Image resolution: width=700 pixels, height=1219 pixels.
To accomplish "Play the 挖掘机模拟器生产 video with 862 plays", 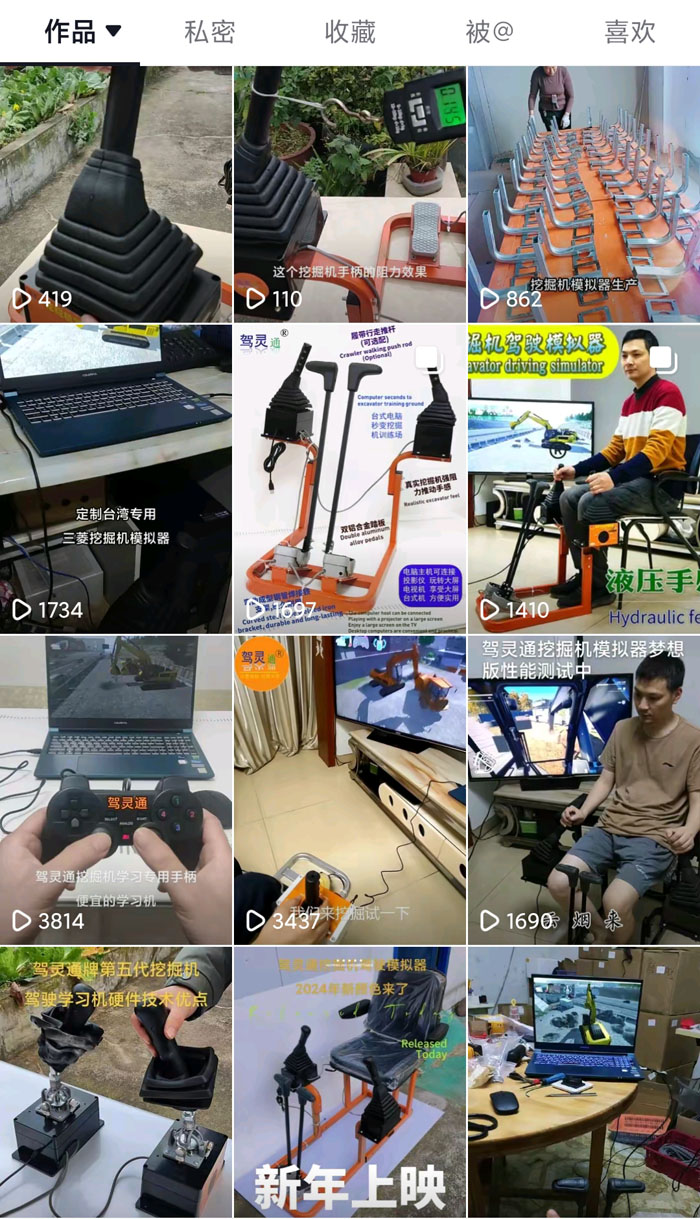I will (x=584, y=193).
